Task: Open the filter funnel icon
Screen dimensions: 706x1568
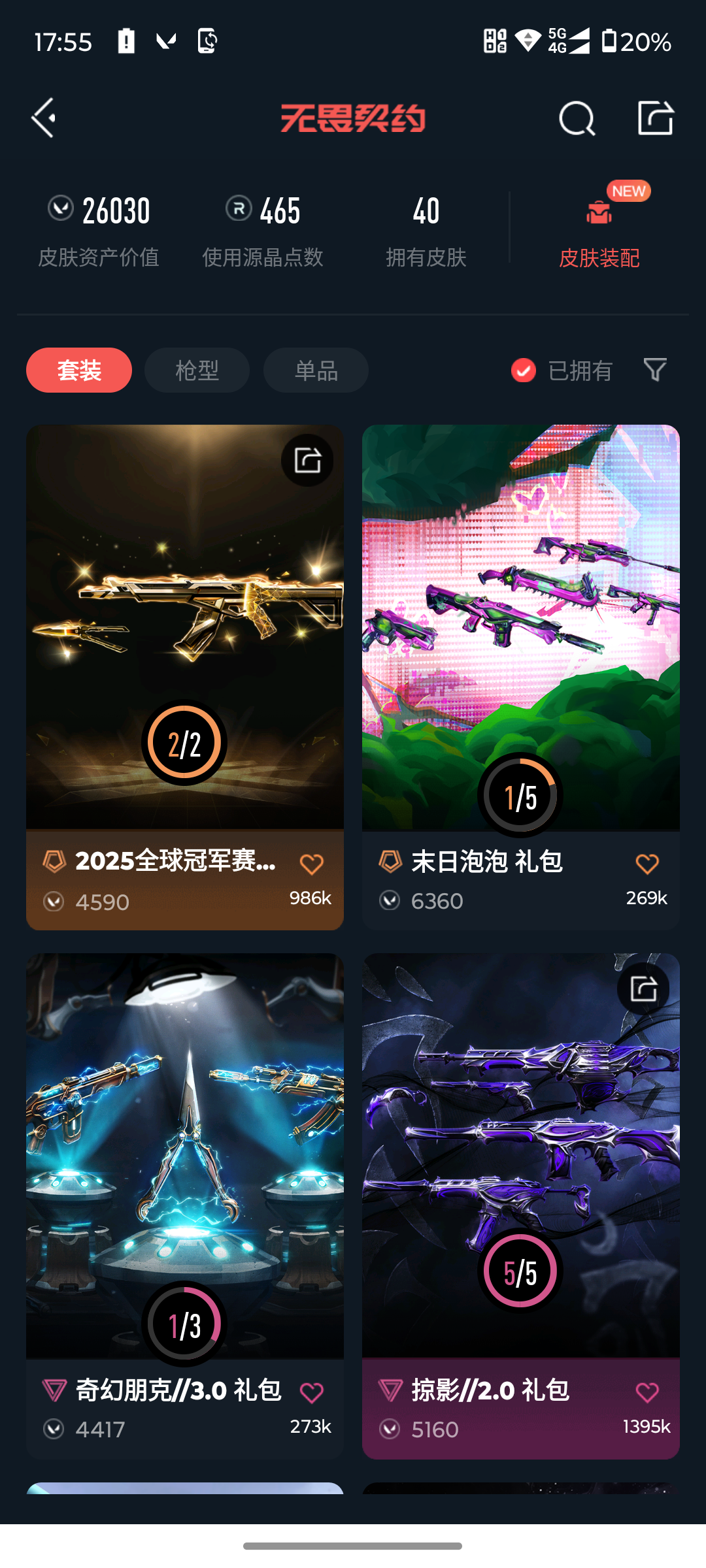Action: point(655,370)
